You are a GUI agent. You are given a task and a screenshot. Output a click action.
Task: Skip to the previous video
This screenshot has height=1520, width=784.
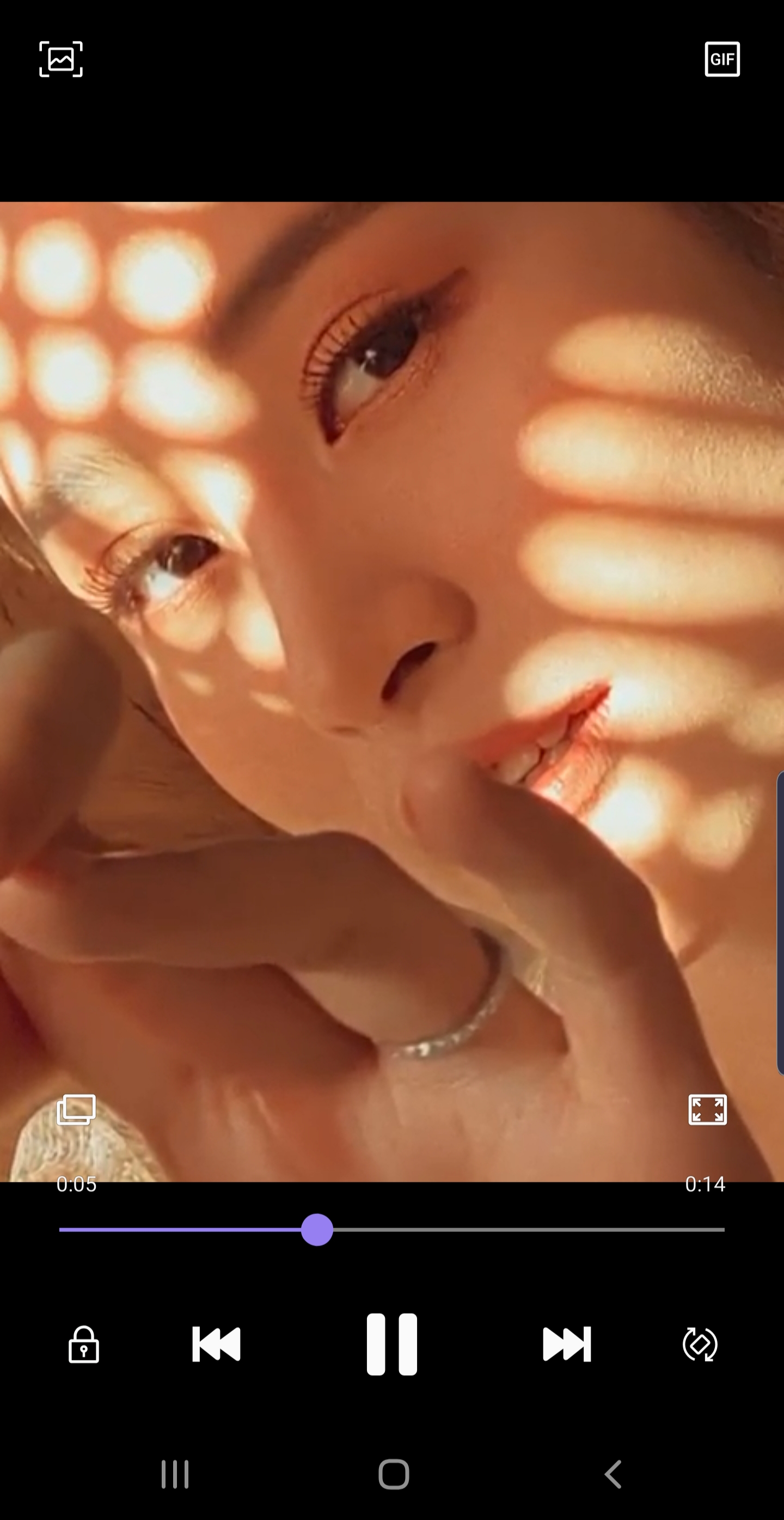click(x=217, y=1345)
